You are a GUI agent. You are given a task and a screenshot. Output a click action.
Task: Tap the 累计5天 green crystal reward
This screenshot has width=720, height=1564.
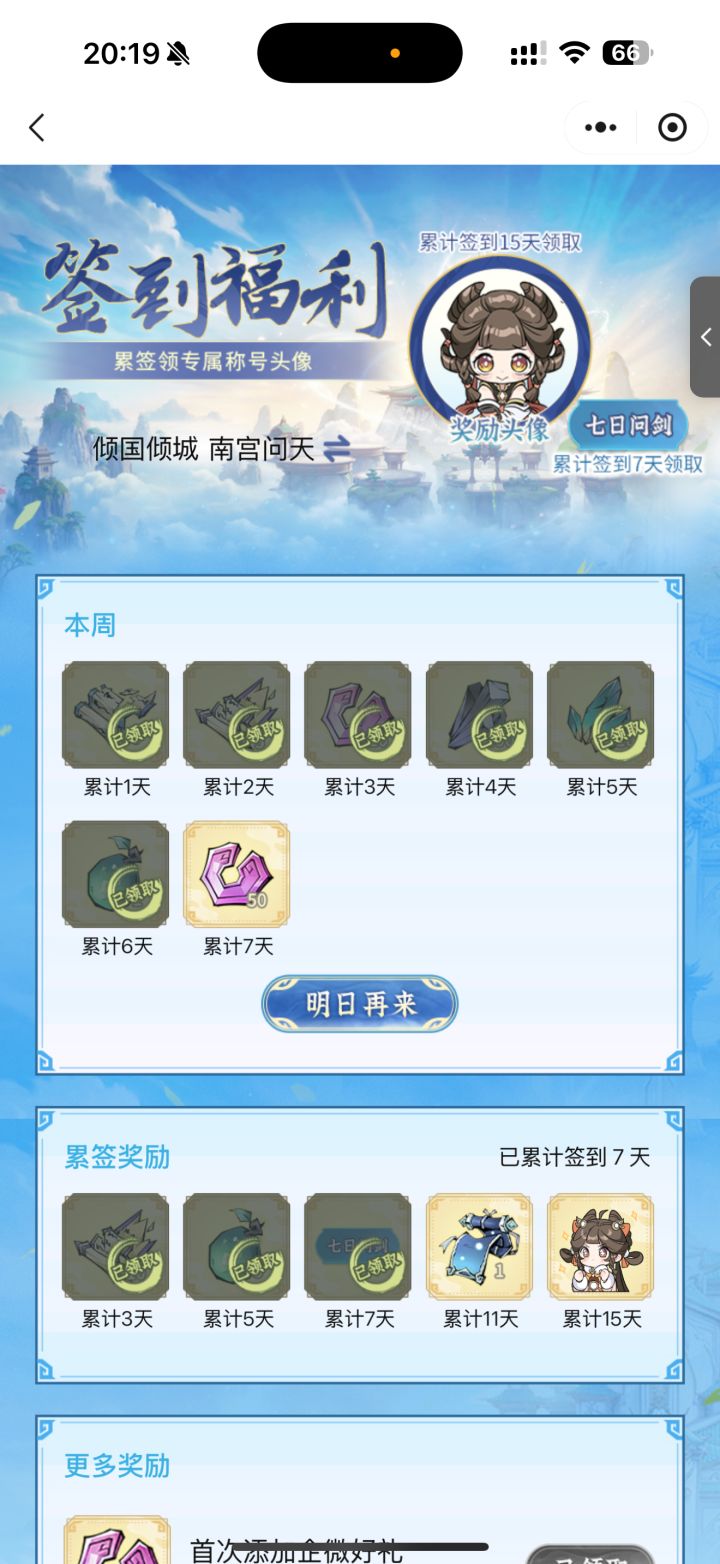tap(600, 715)
